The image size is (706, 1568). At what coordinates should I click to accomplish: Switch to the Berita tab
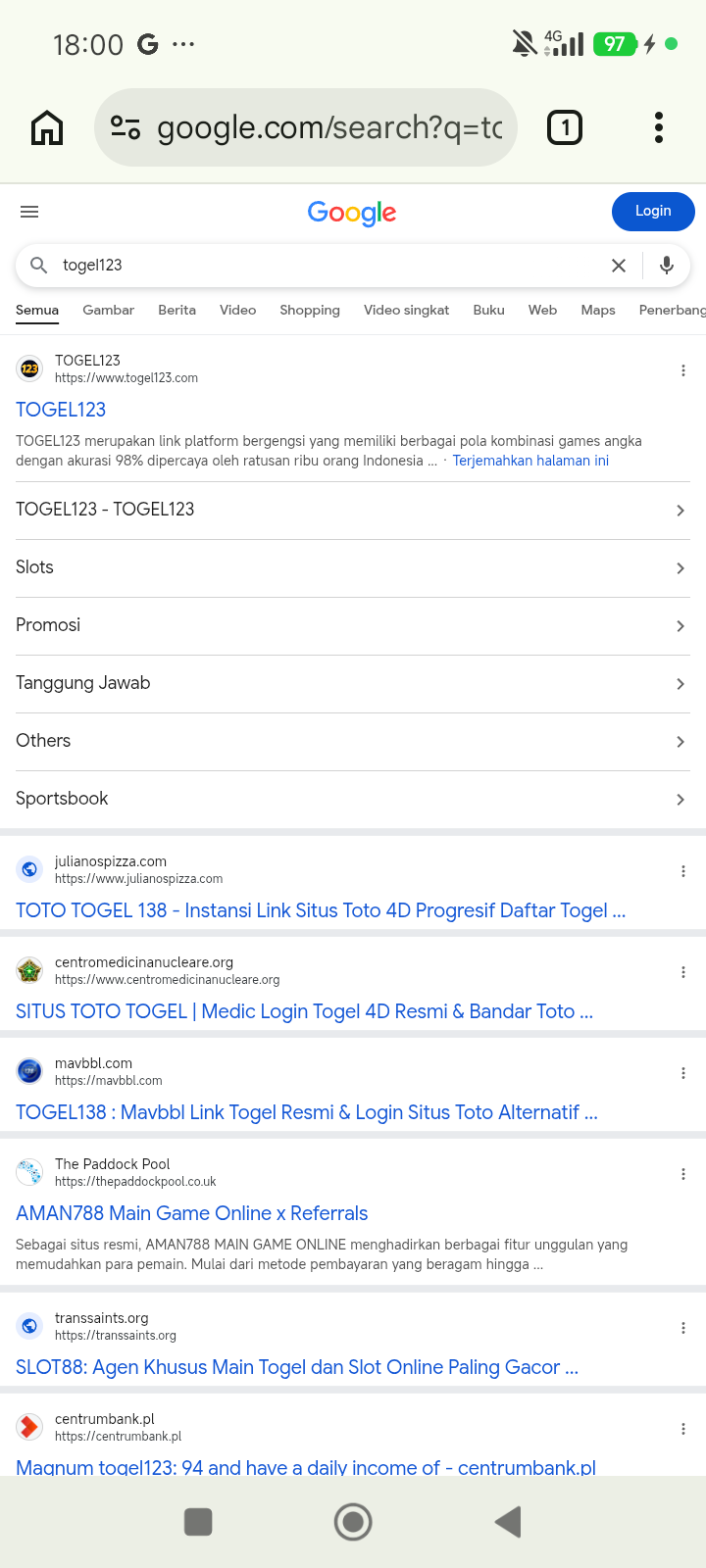click(177, 310)
